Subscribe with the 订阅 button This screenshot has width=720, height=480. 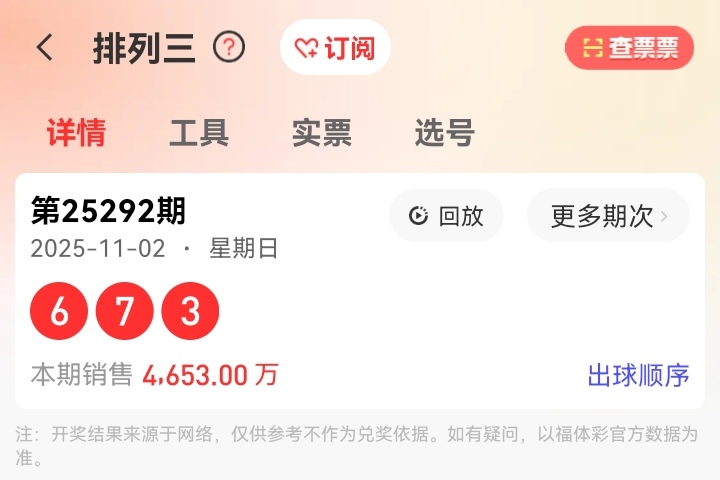click(x=335, y=48)
